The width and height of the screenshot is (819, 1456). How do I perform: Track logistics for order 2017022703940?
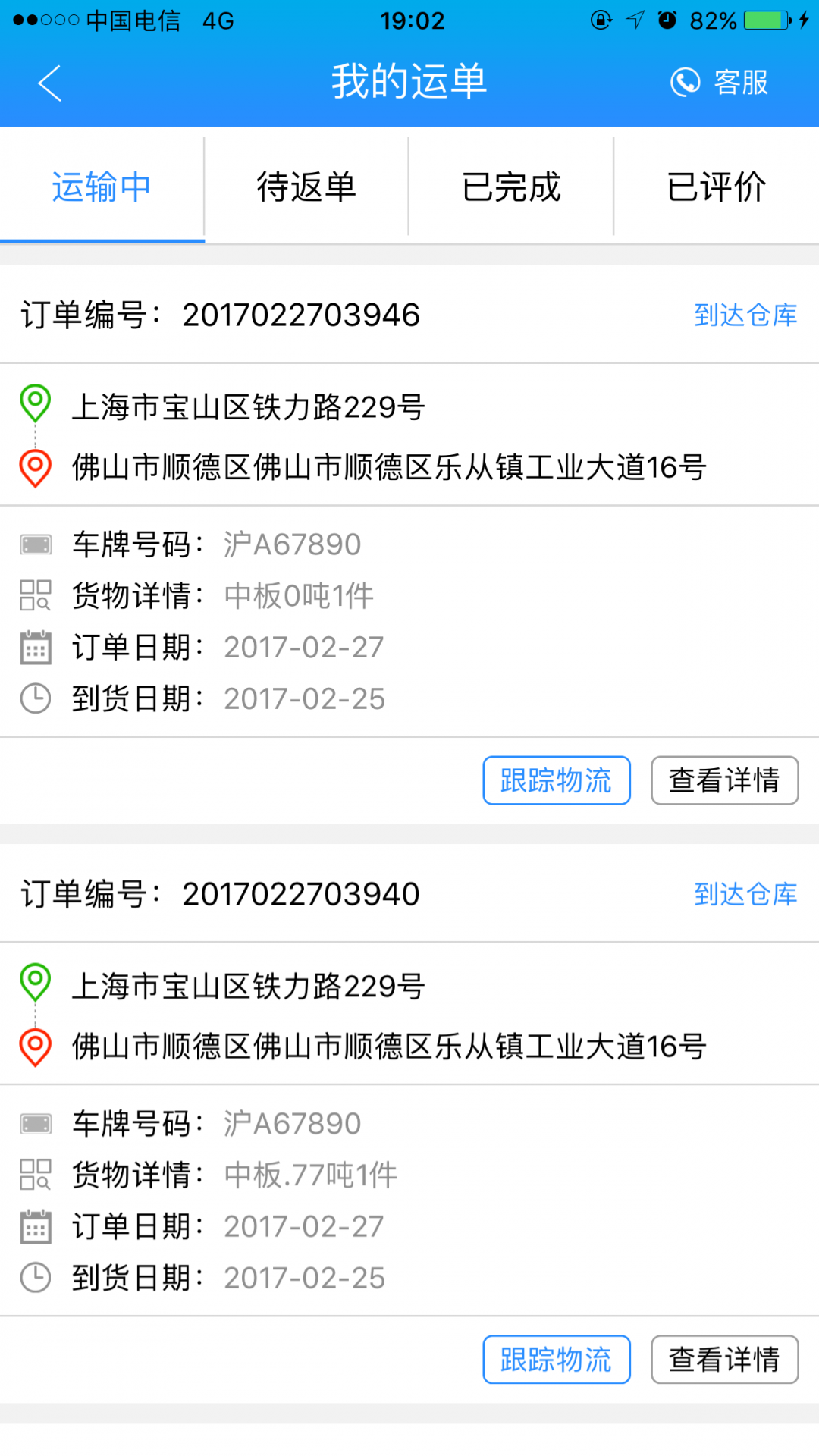(557, 1360)
